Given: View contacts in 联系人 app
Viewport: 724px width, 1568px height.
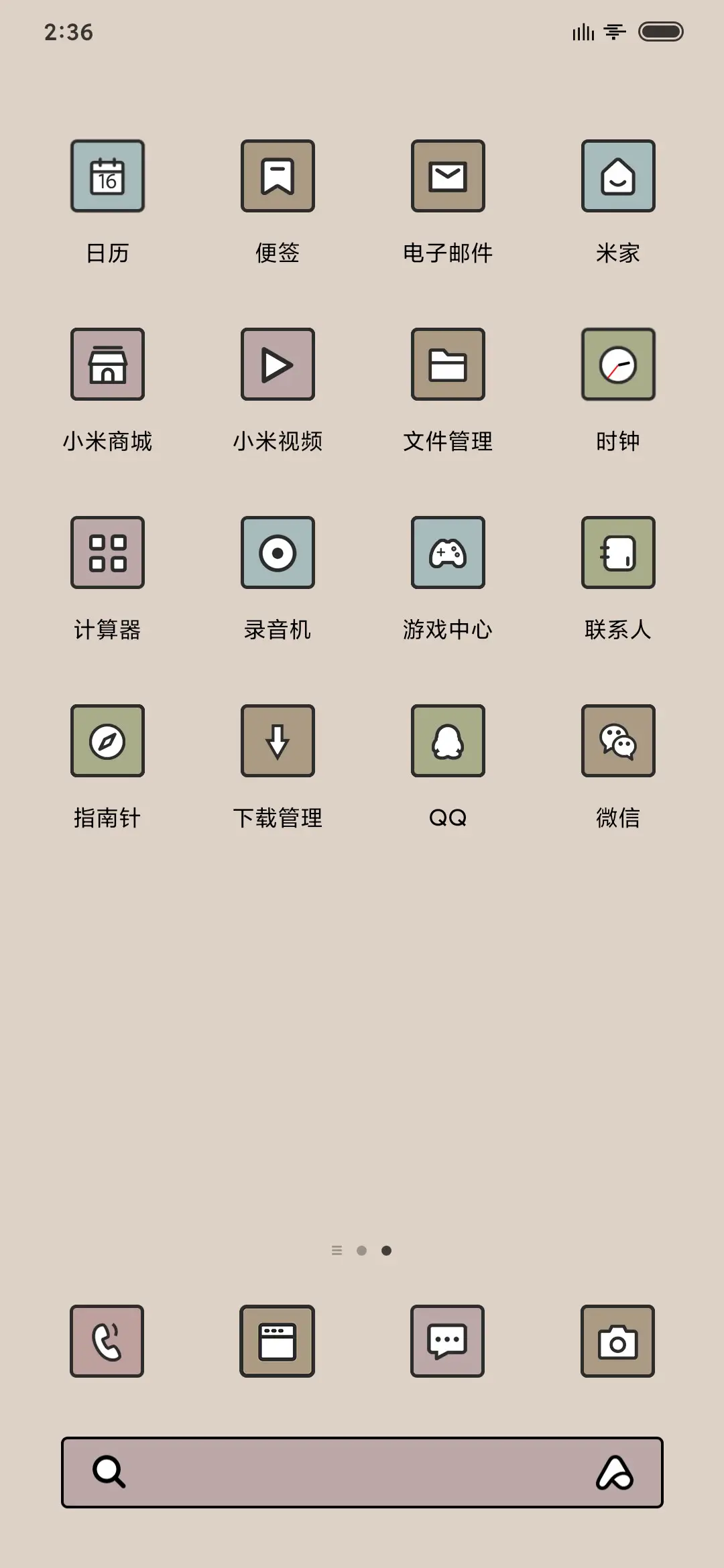Looking at the screenshot, I should [x=618, y=552].
